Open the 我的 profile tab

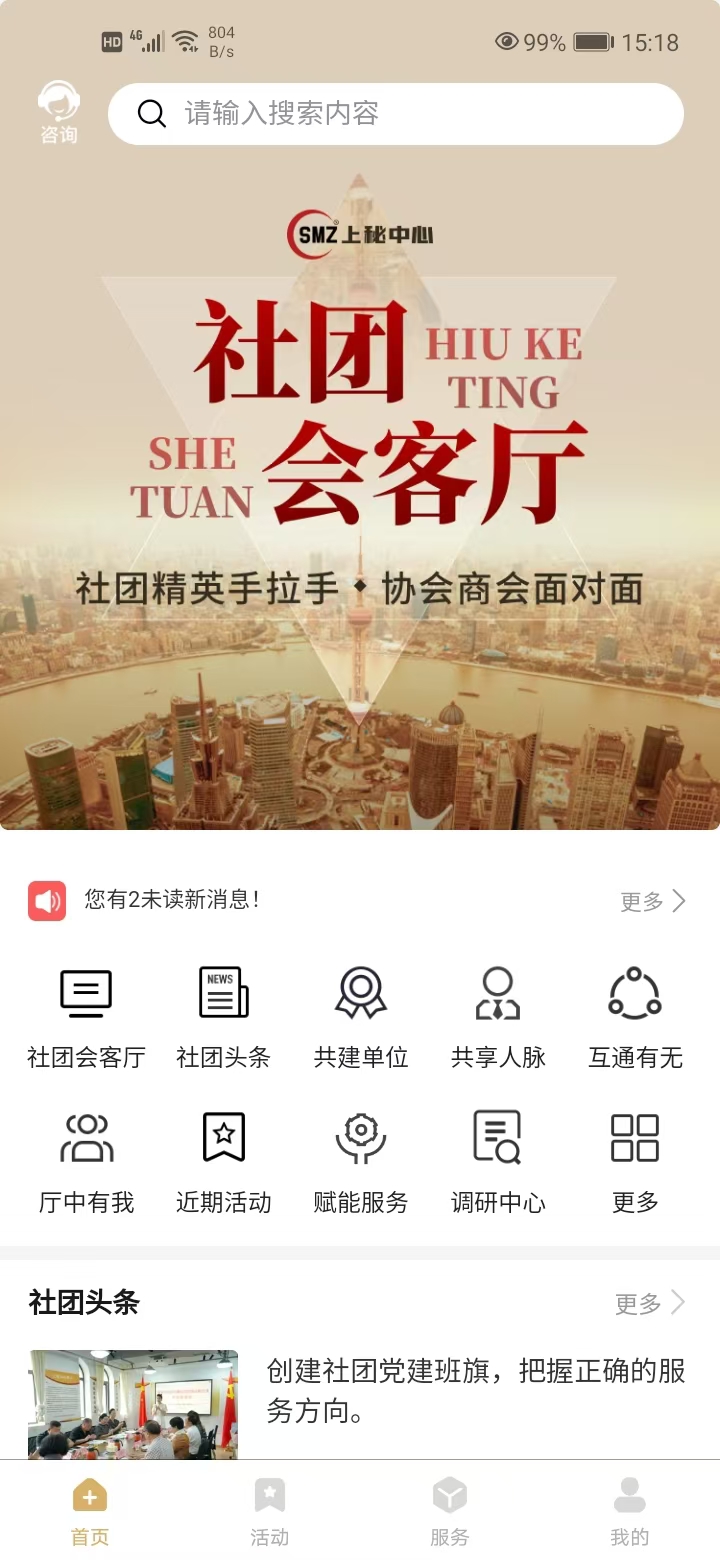pyautogui.click(x=630, y=1510)
